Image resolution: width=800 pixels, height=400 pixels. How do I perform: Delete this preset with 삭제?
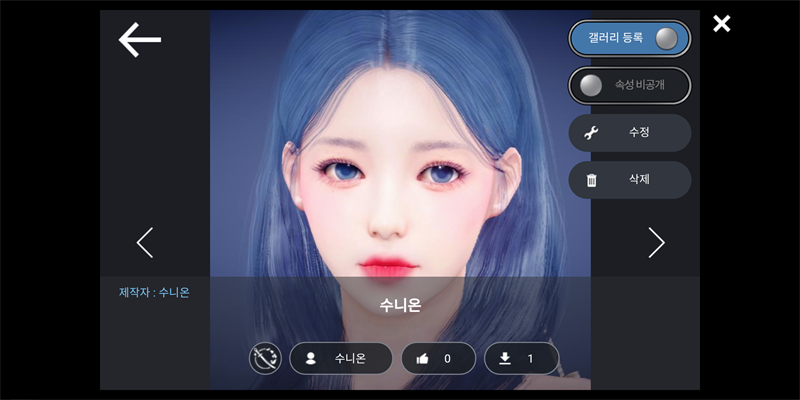click(x=630, y=180)
